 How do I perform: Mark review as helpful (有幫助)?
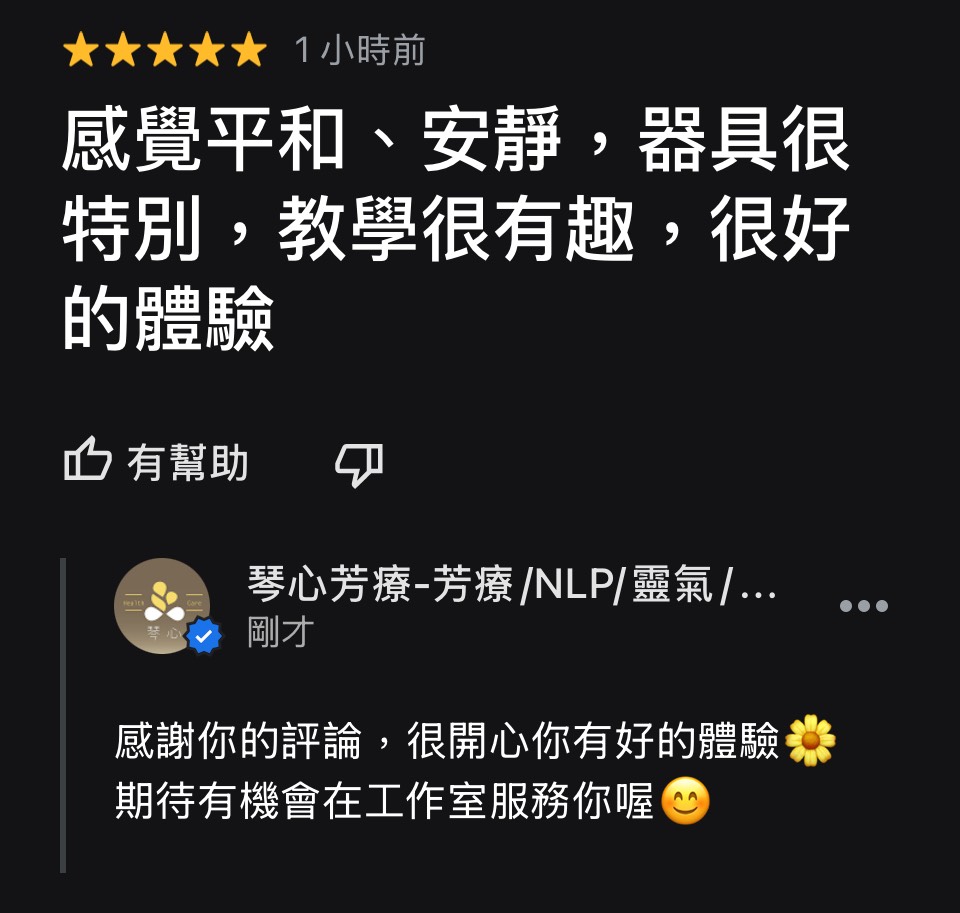(156, 463)
